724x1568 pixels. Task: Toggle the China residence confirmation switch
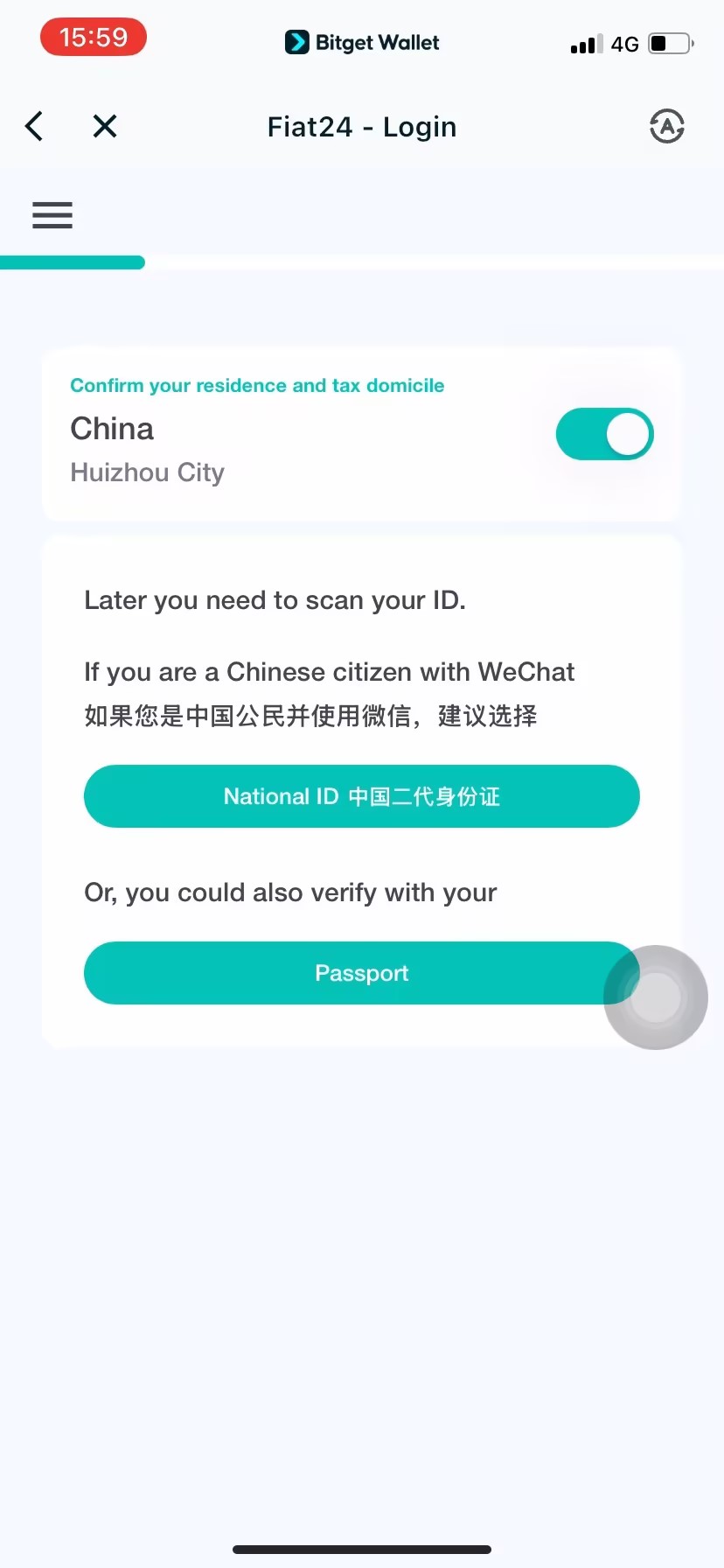click(x=604, y=434)
